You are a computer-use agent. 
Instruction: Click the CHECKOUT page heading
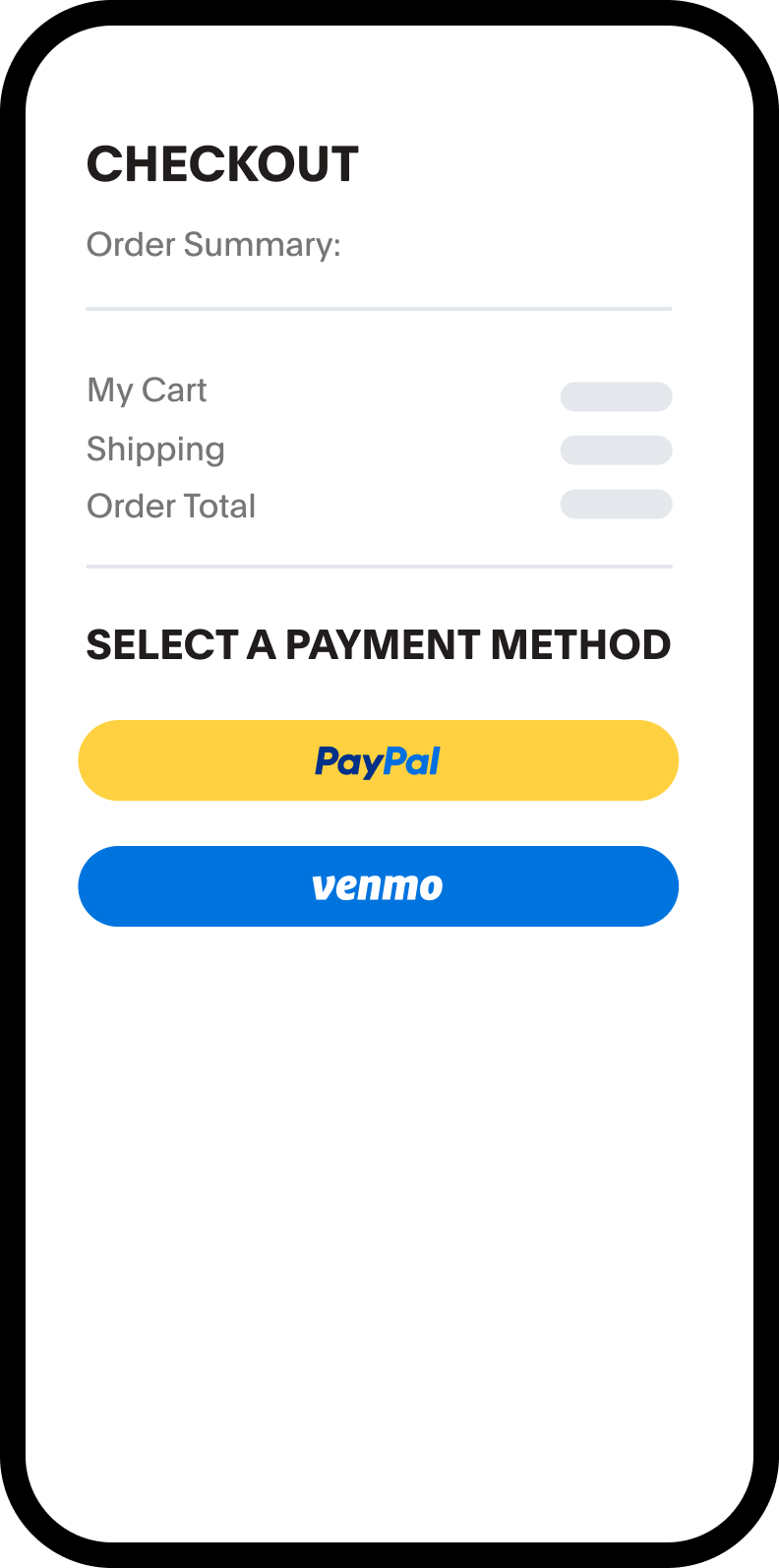pyautogui.click(x=222, y=163)
